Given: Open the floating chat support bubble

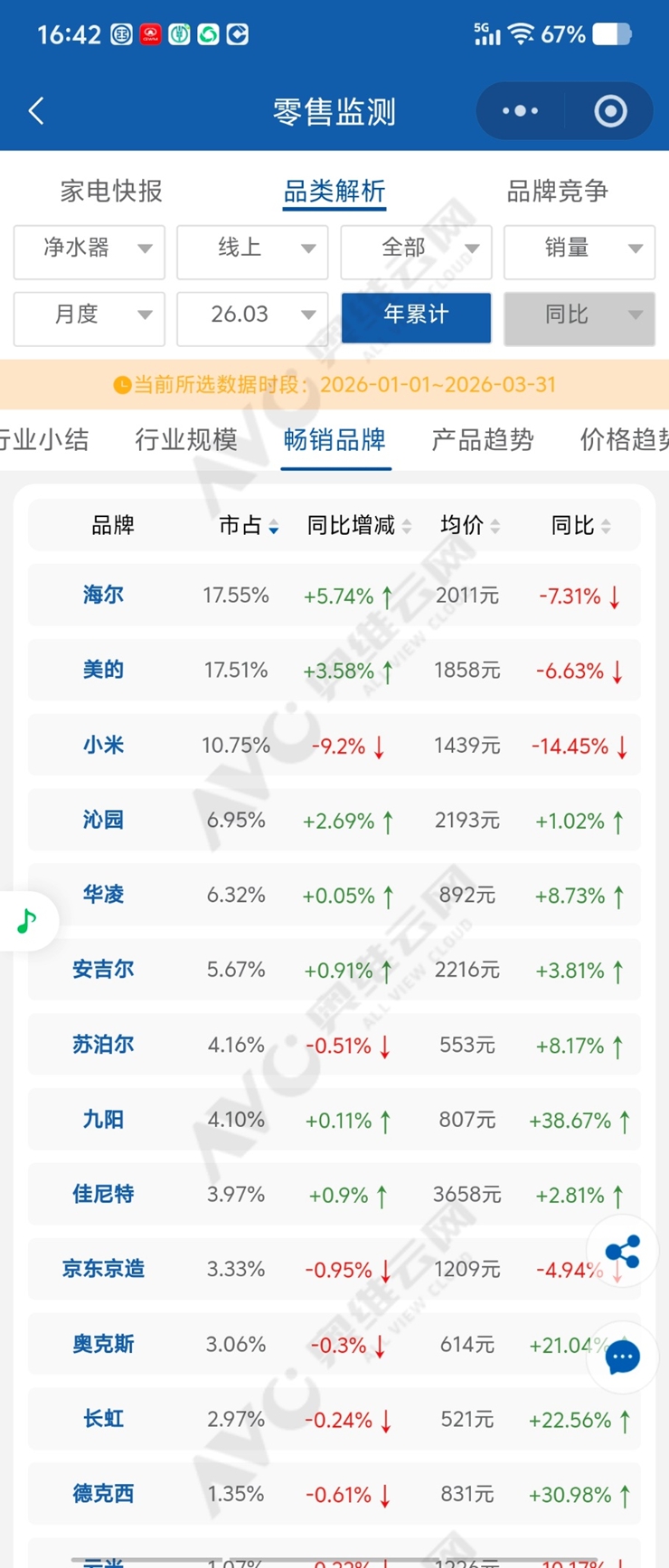Looking at the screenshot, I should pyautogui.click(x=622, y=1357).
